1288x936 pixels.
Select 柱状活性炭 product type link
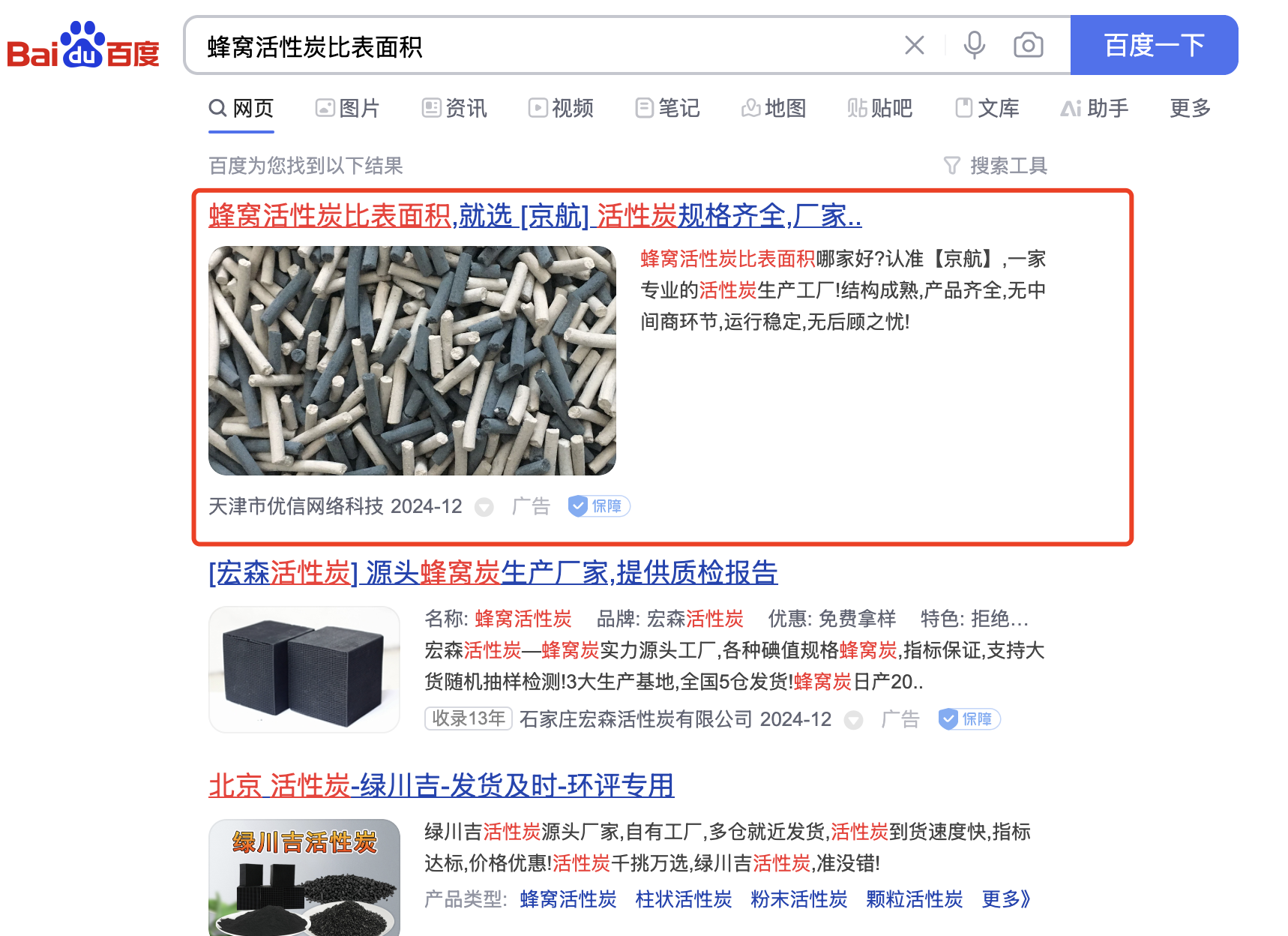click(683, 898)
